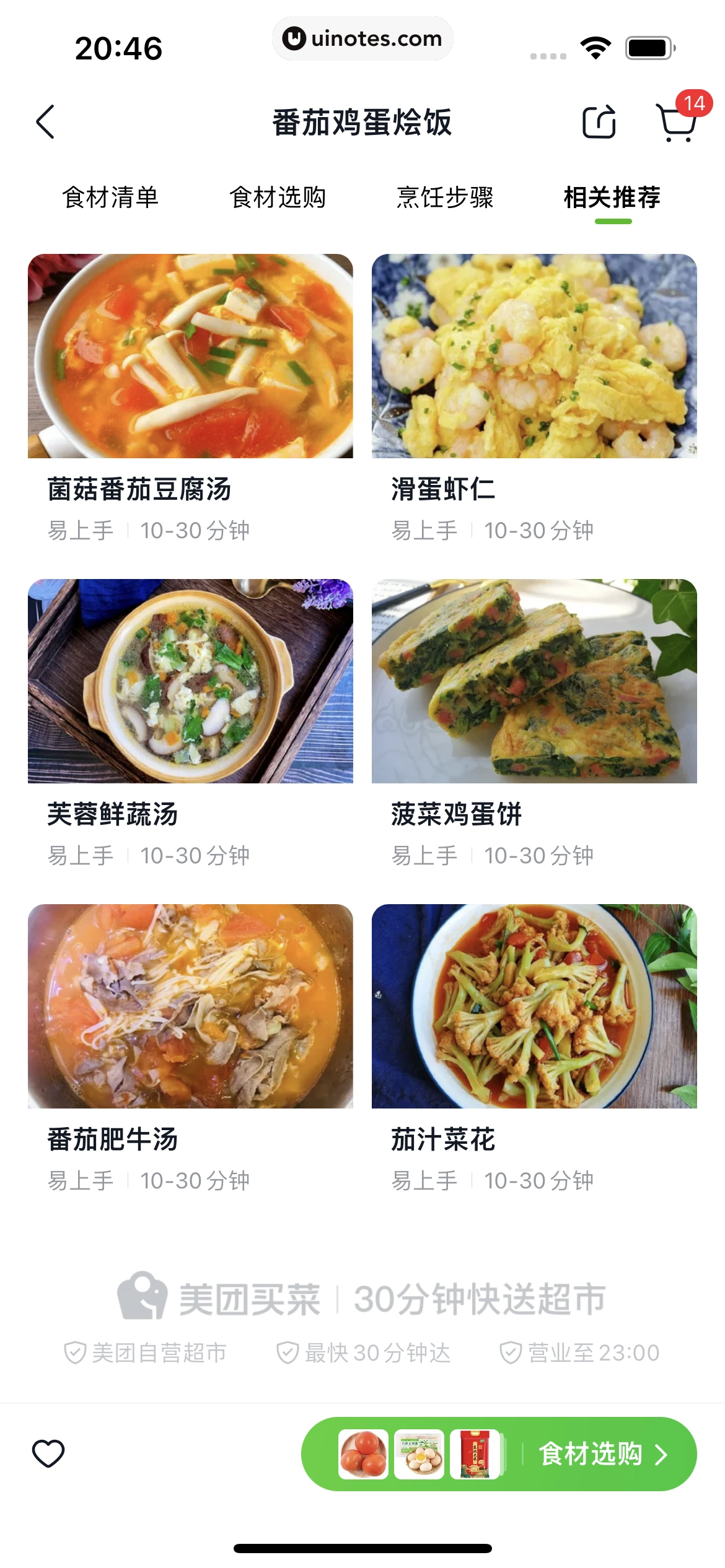
Task: Select the 相关推荐 tab
Action: click(612, 198)
